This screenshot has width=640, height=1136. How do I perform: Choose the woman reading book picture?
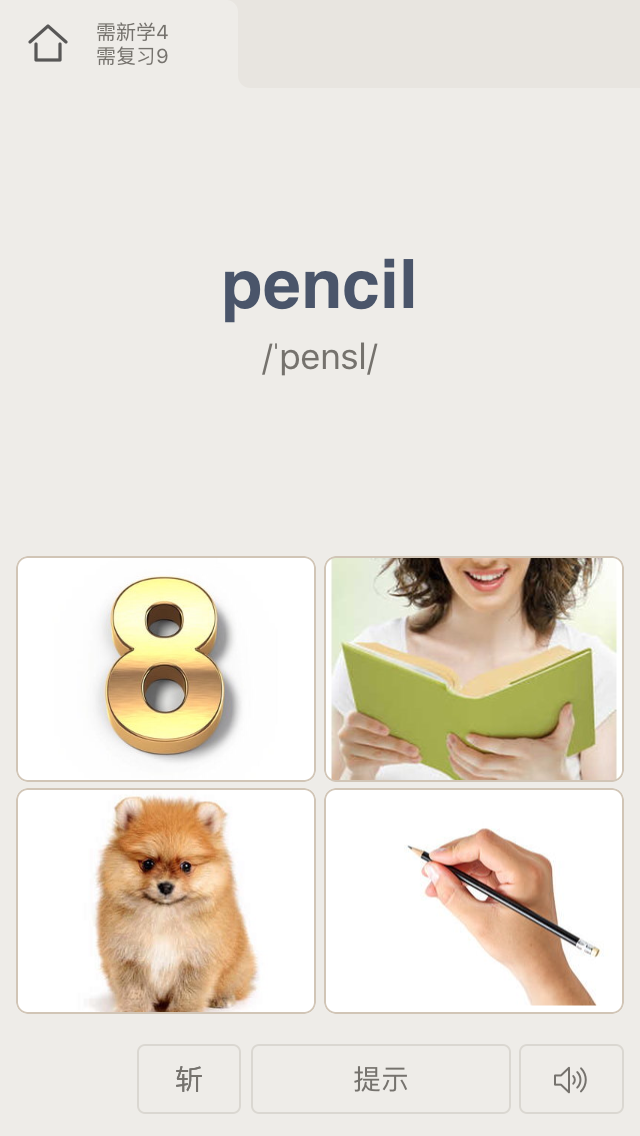(x=474, y=669)
